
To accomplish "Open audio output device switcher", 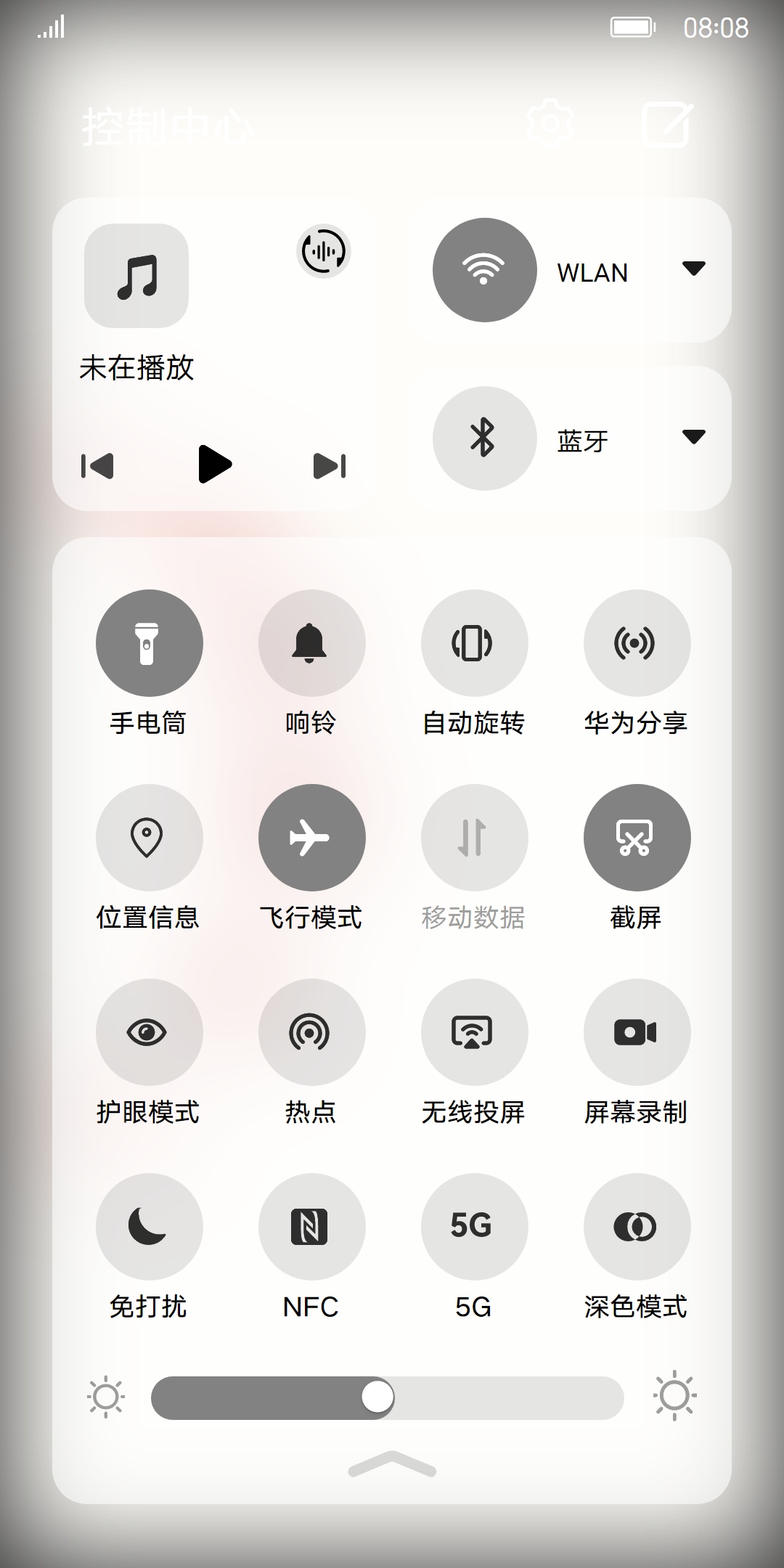I will [x=324, y=251].
